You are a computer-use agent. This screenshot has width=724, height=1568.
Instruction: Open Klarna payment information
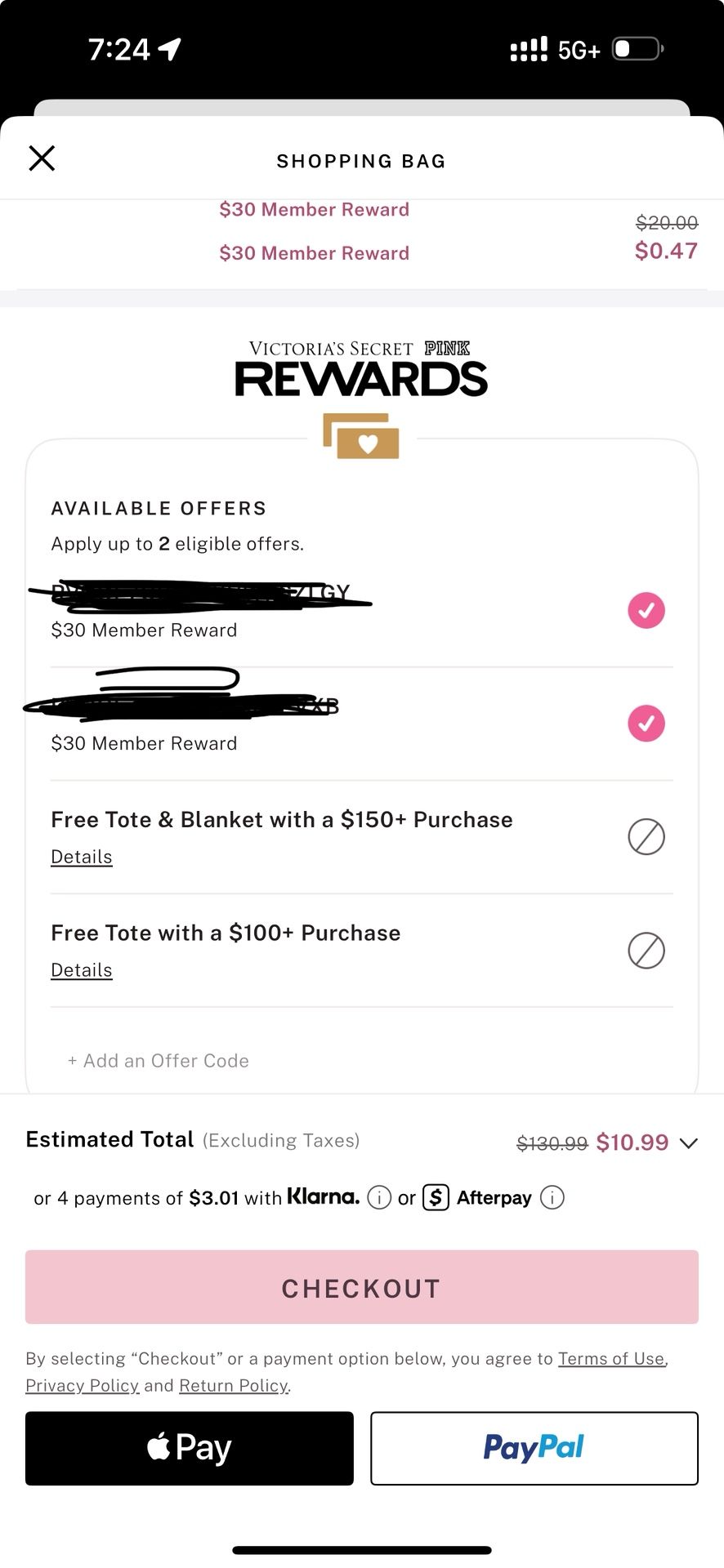(x=379, y=1197)
